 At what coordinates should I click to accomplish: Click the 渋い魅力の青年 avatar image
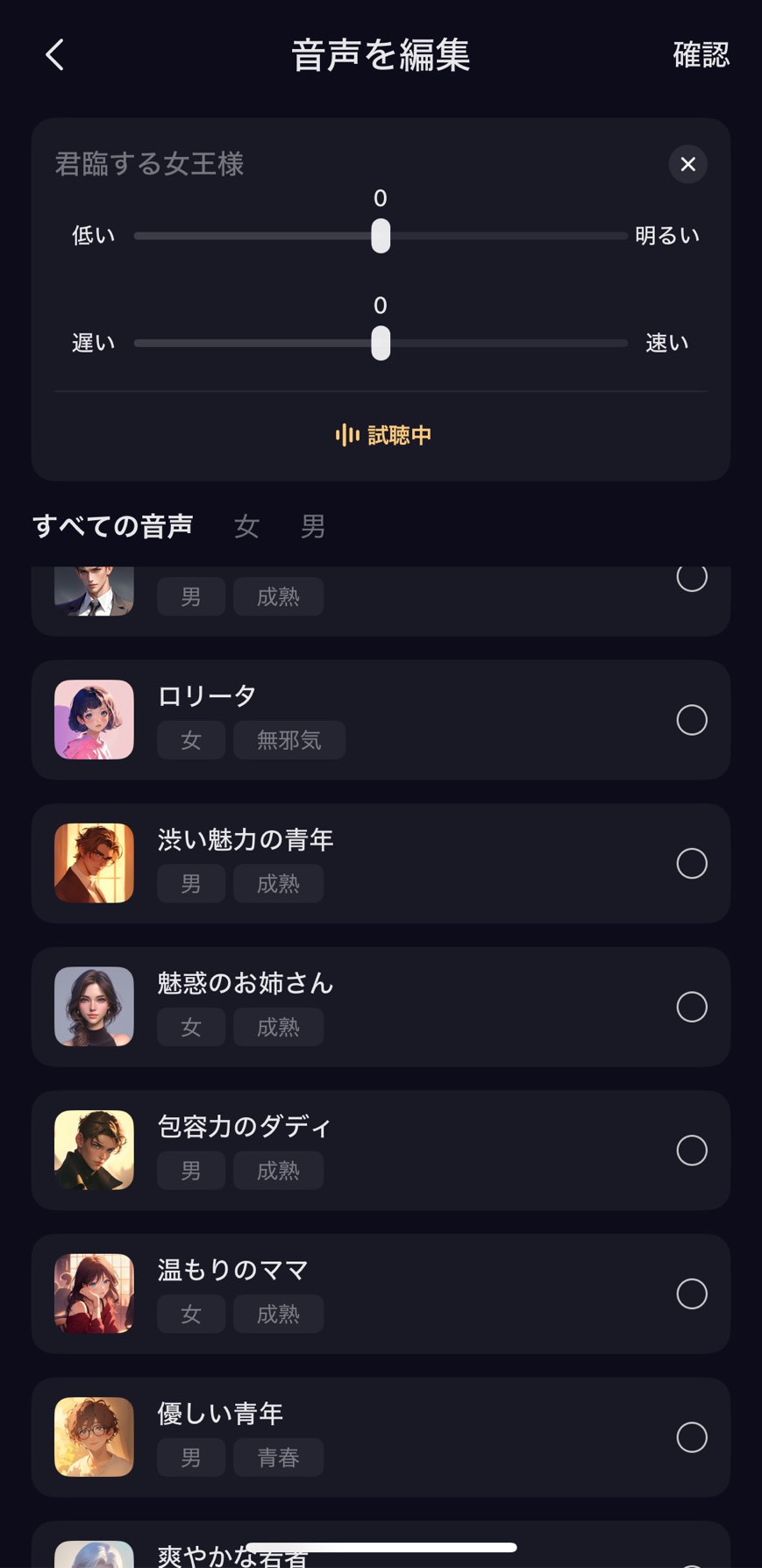tap(94, 863)
